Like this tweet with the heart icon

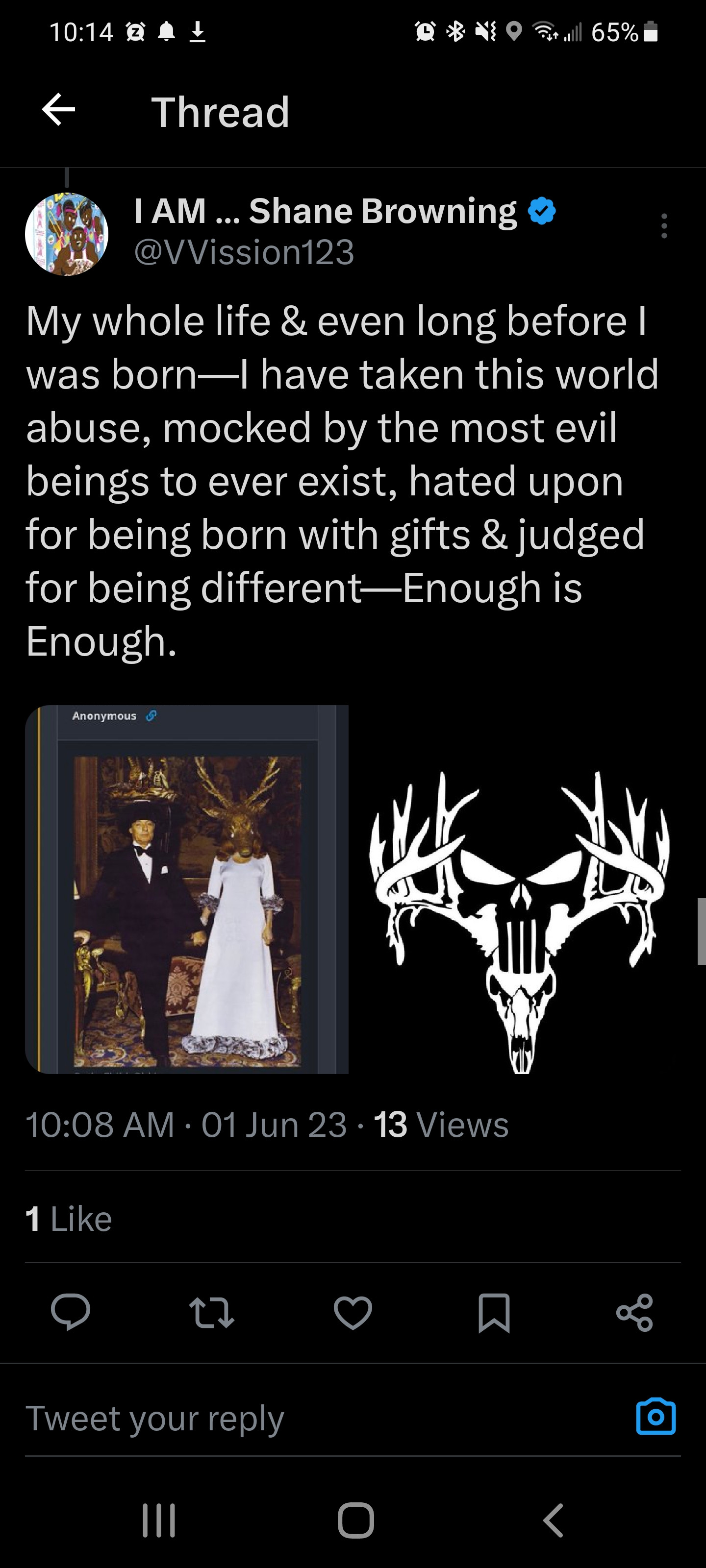(x=353, y=1312)
